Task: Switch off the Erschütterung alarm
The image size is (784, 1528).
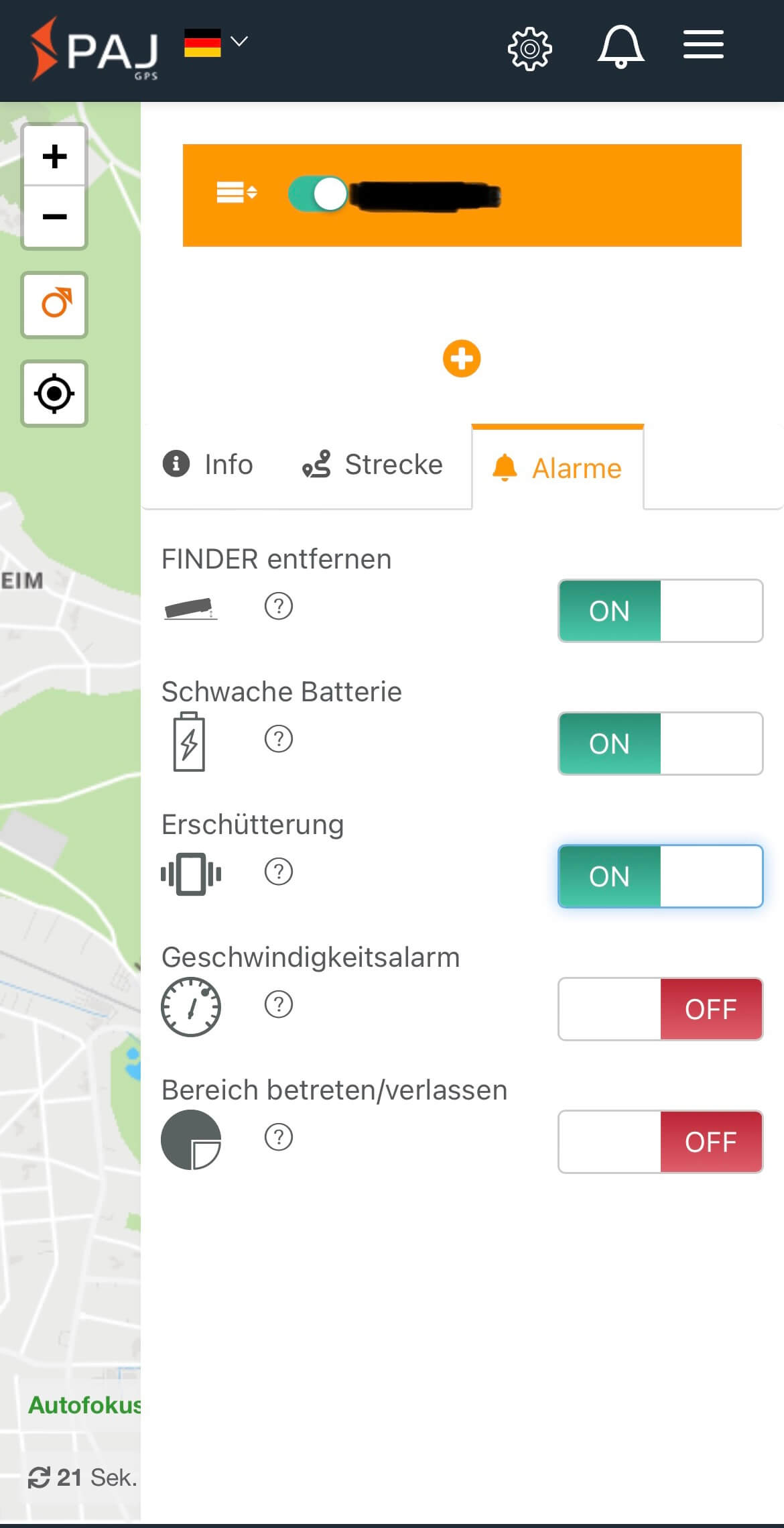Action: 660,876
